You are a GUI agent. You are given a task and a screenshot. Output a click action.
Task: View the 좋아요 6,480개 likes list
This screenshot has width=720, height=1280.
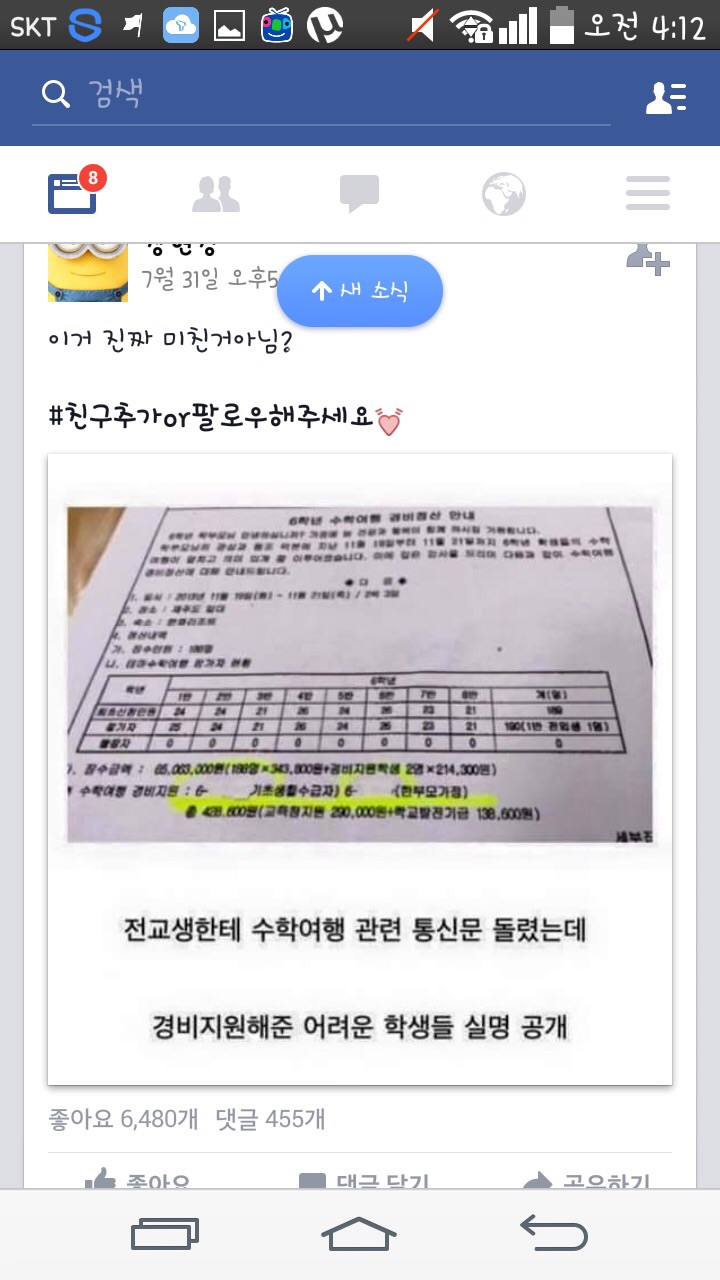[122, 1118]
